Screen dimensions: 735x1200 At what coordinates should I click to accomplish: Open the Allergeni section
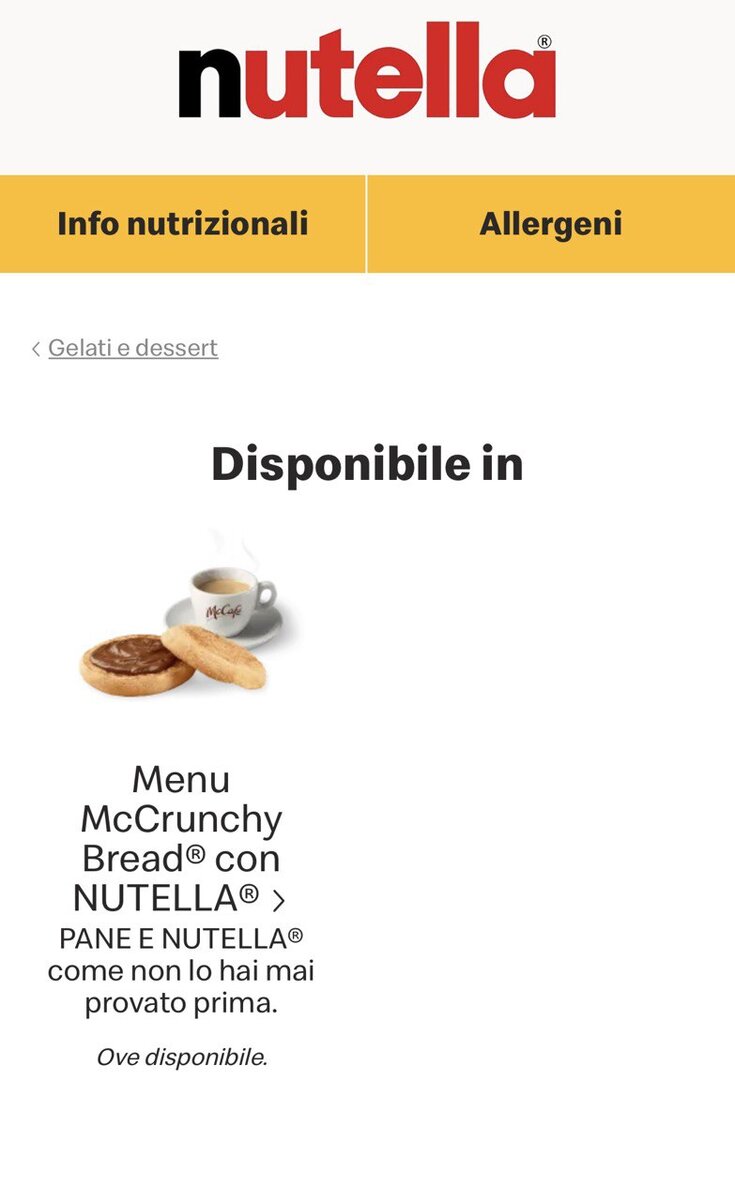(x=551, y=224)
